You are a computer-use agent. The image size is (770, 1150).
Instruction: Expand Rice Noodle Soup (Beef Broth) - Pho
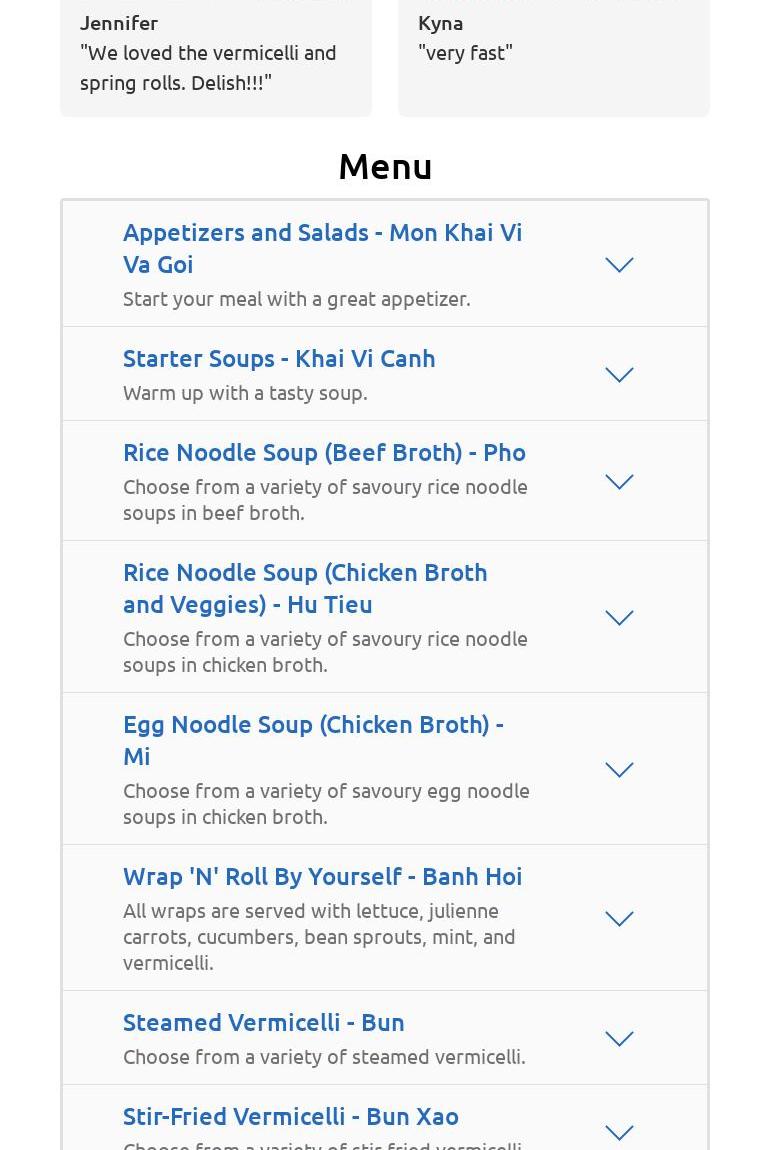tap(619, 482)
